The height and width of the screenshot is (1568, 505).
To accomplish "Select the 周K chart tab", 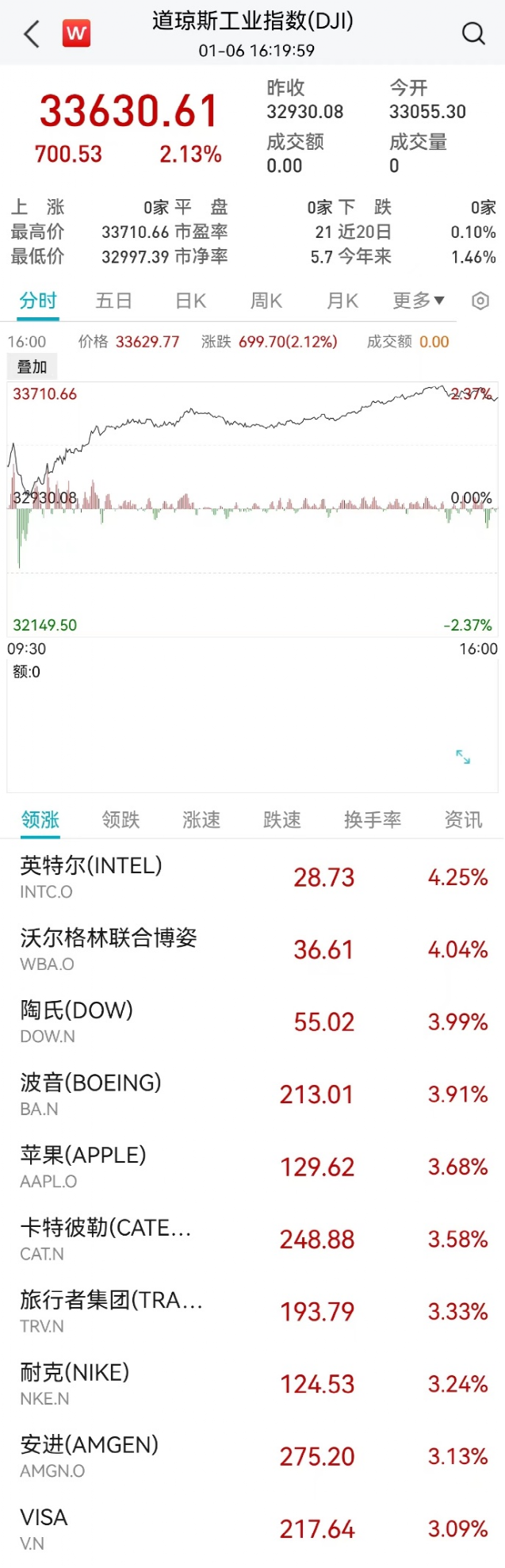I will tap(266, 301).
